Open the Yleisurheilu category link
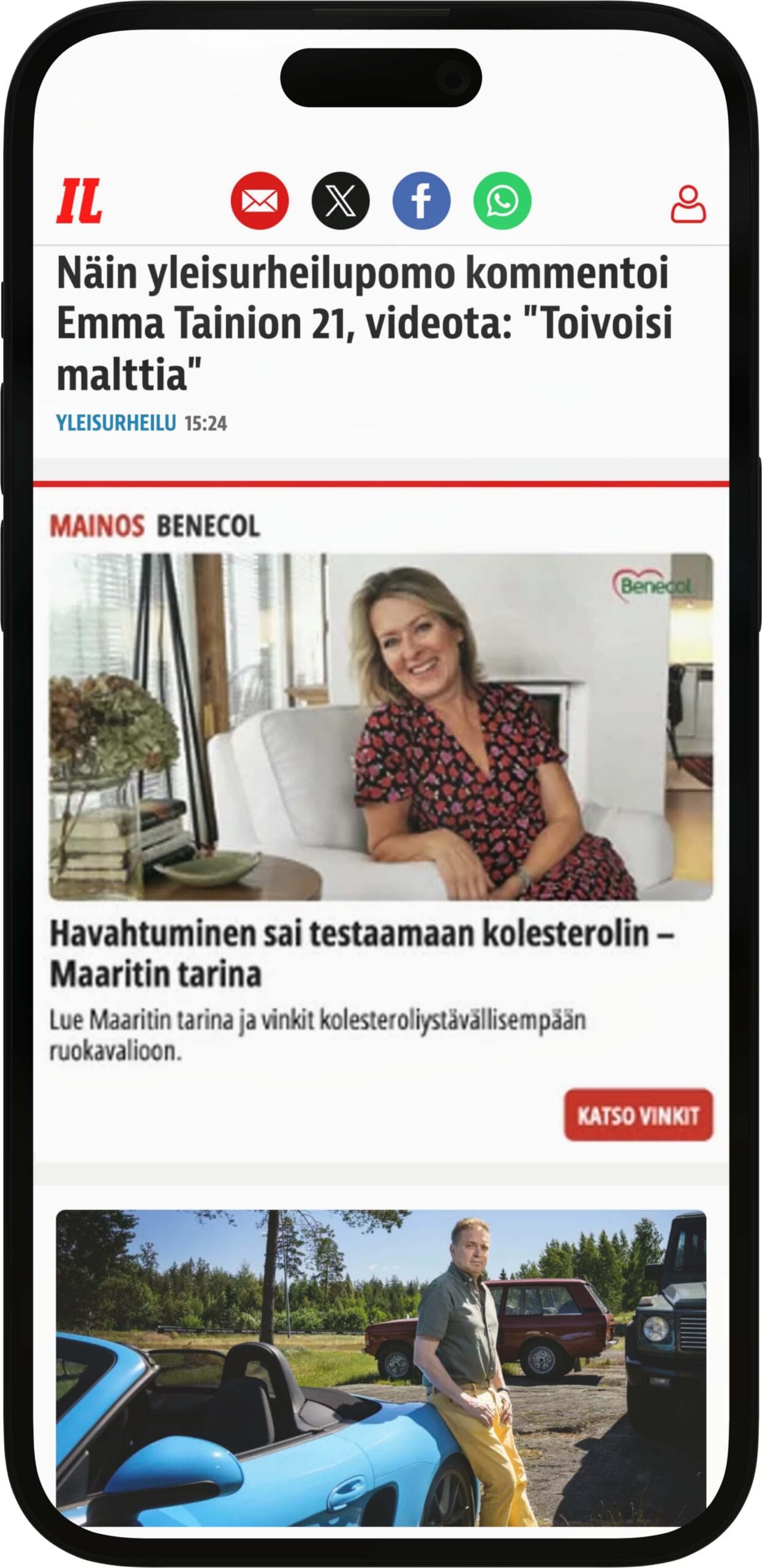The height and width of the screenshot is (1568, 762). click(116, 423)
